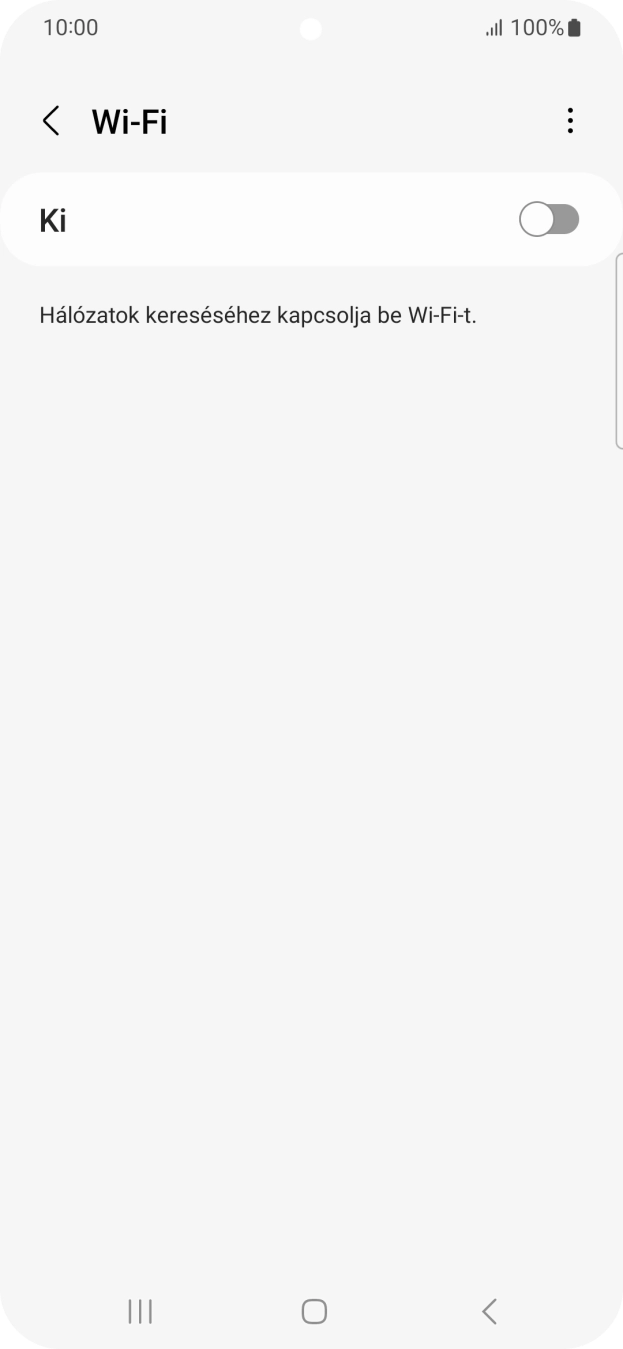
Task: Open recent apps from navigation bar
Action: (x=140, y=1311)
